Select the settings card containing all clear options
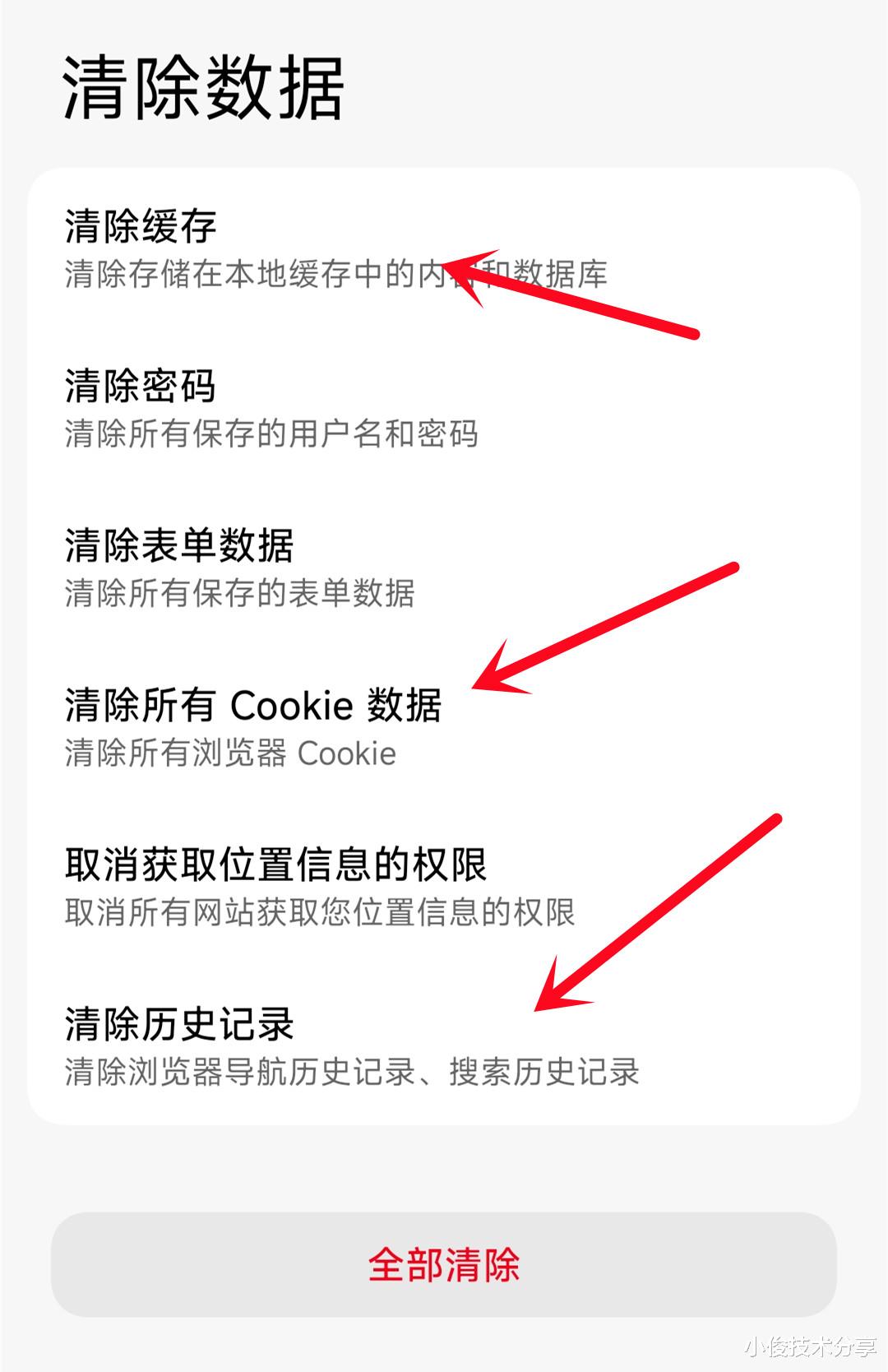This screenshot has height=1372, width=888. pyautogui.click(x=444, y=642)
